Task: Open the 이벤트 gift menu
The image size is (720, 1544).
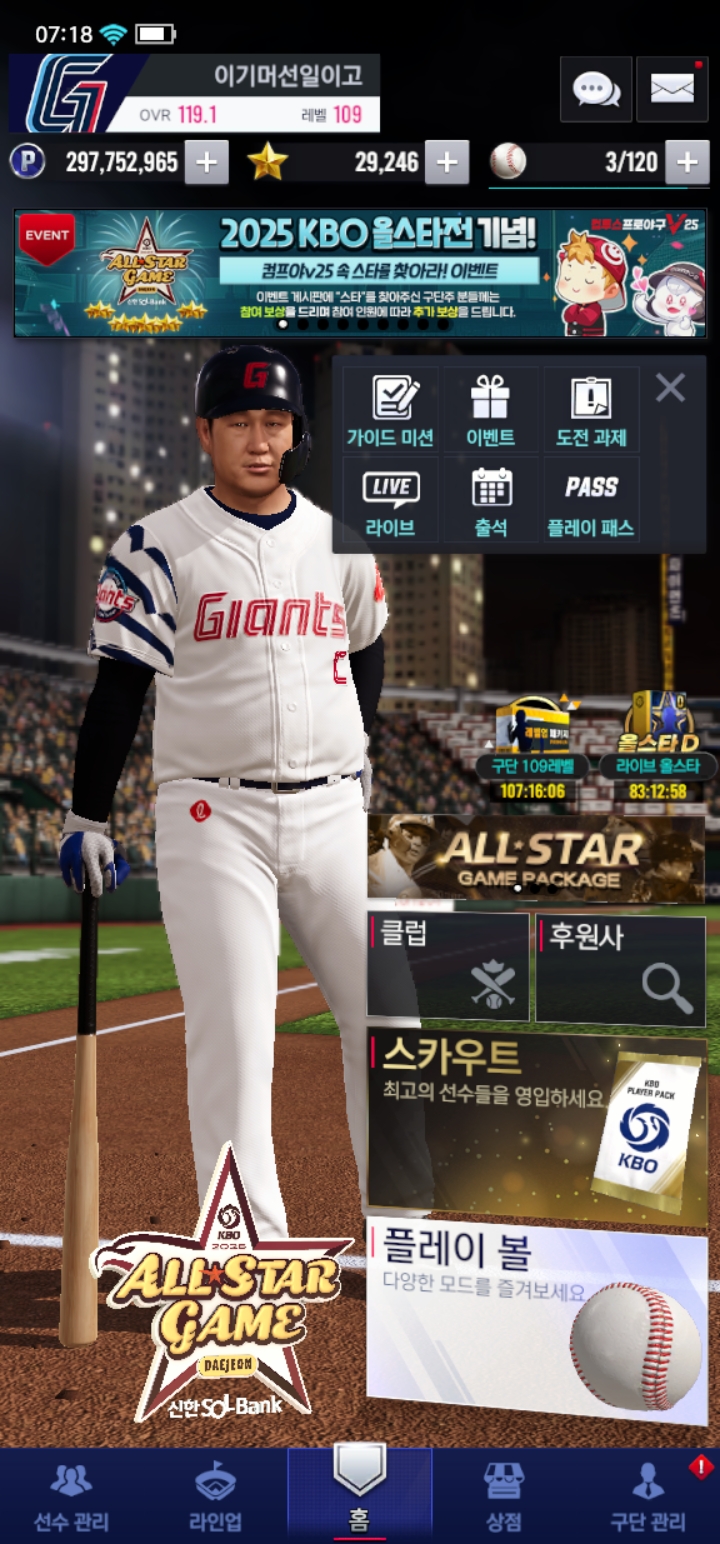Action: 491,410
